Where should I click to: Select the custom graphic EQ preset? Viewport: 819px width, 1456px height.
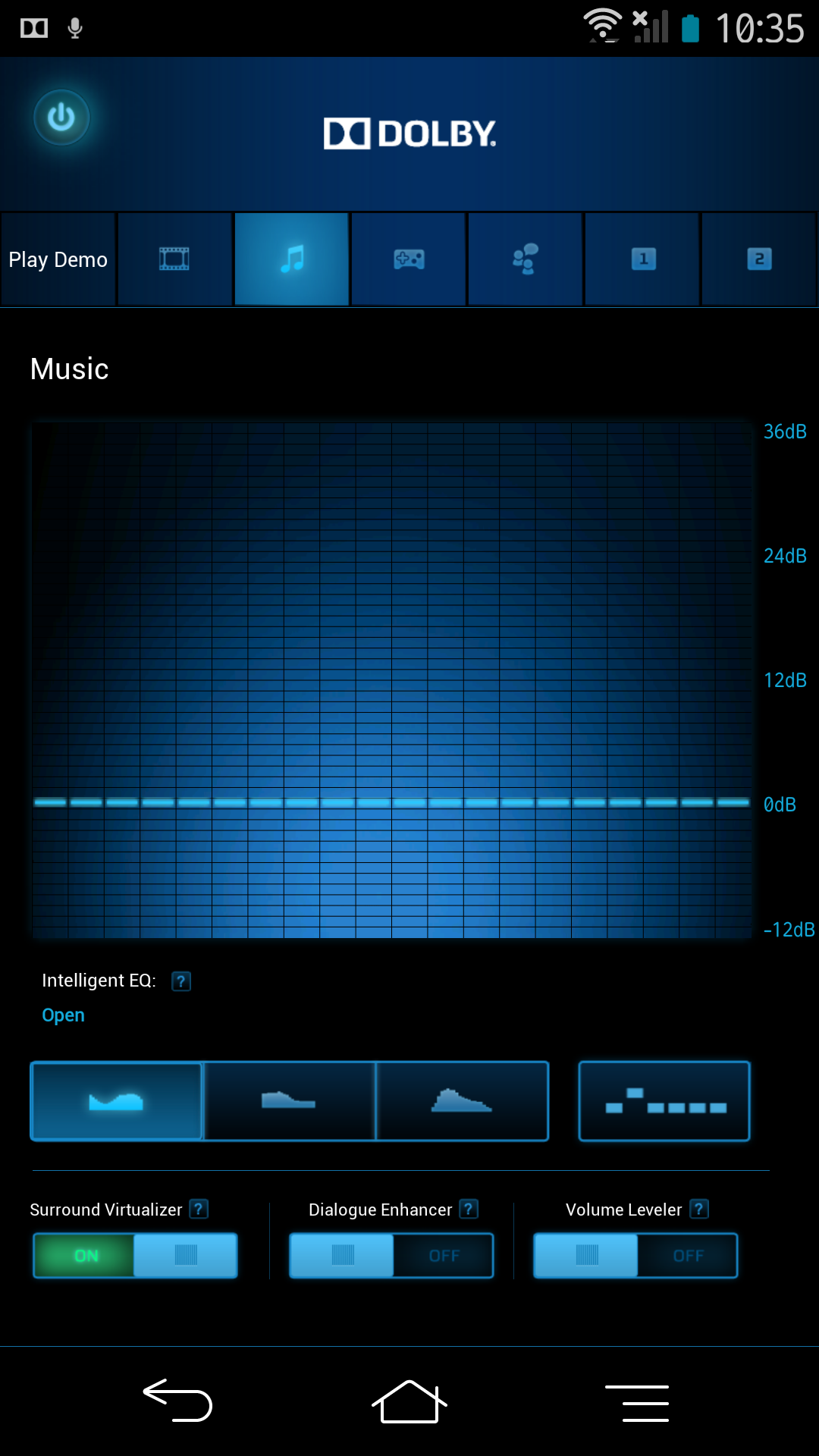(664, 1101)
